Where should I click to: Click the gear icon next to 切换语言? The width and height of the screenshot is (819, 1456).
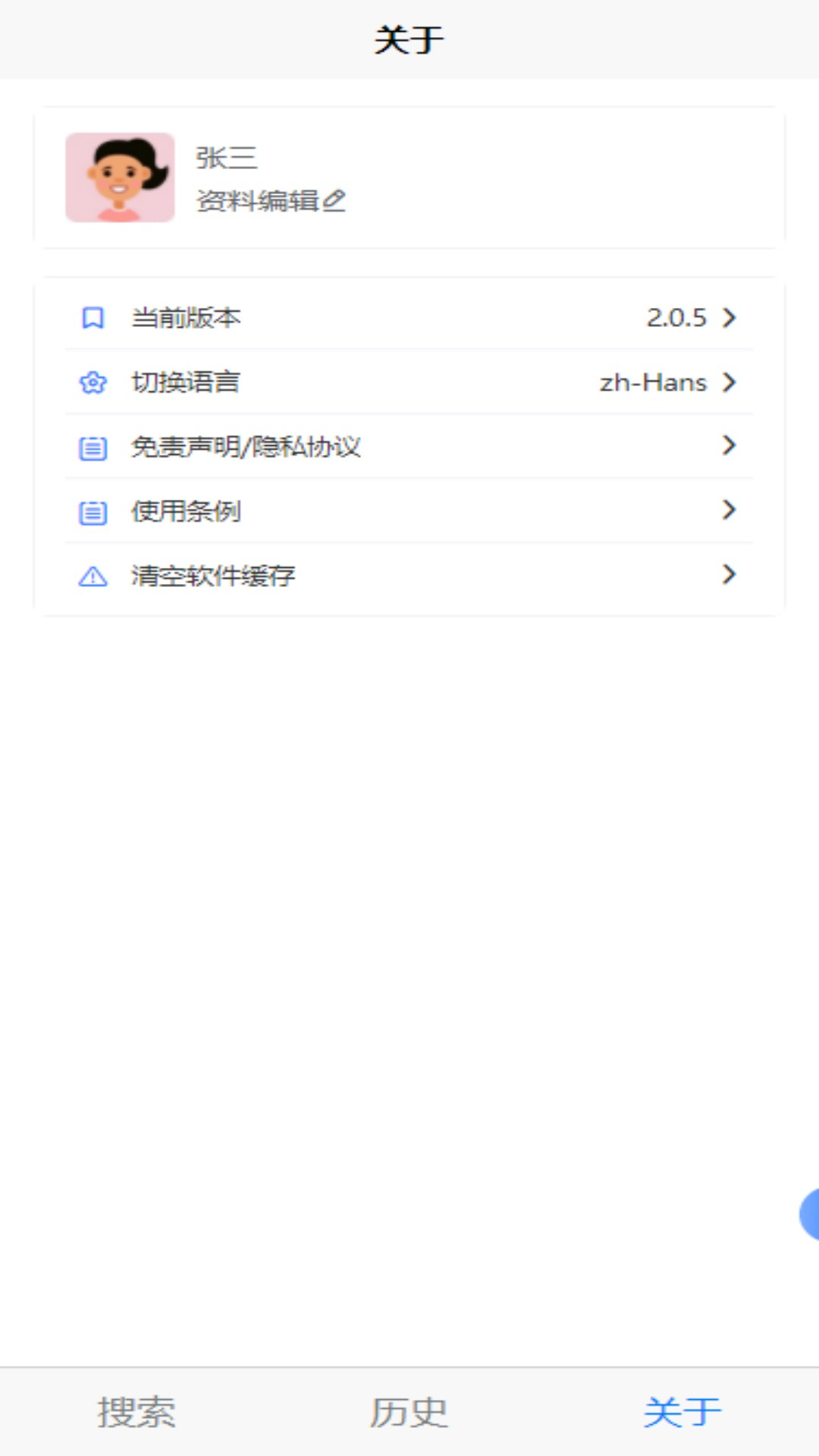coord(92,383)
